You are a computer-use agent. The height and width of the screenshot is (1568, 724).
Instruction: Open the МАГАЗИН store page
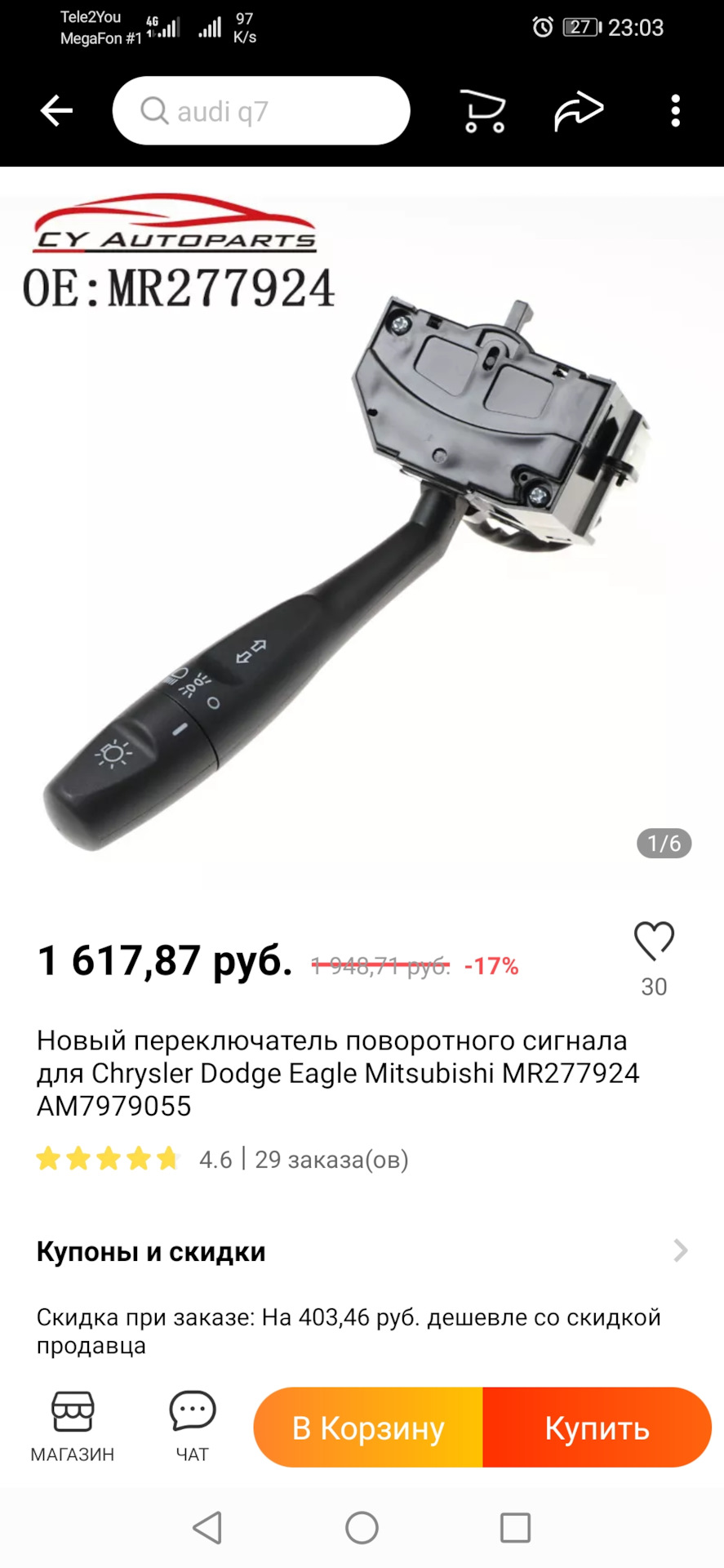(x=73, y=1425)
